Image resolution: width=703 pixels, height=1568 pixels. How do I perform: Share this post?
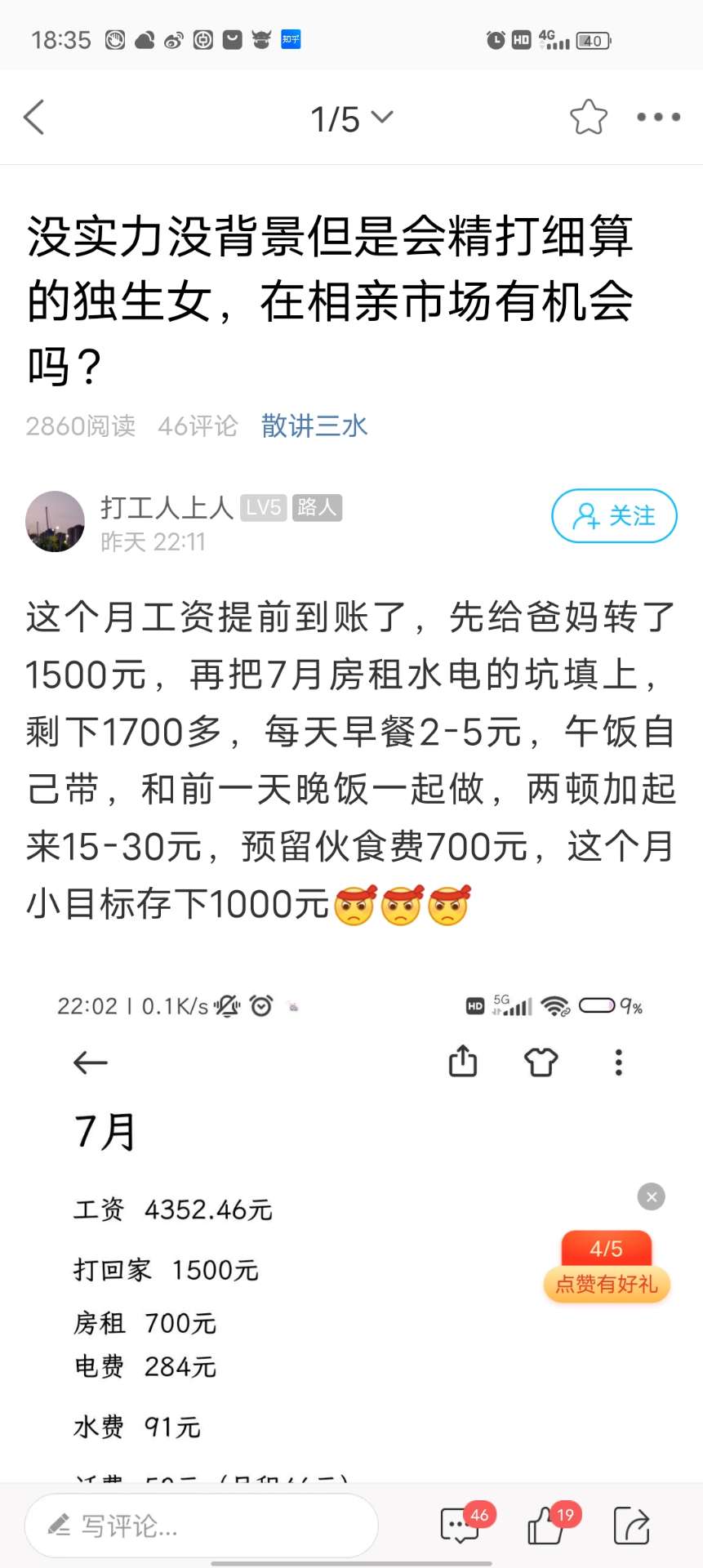tap(631, 1525)
